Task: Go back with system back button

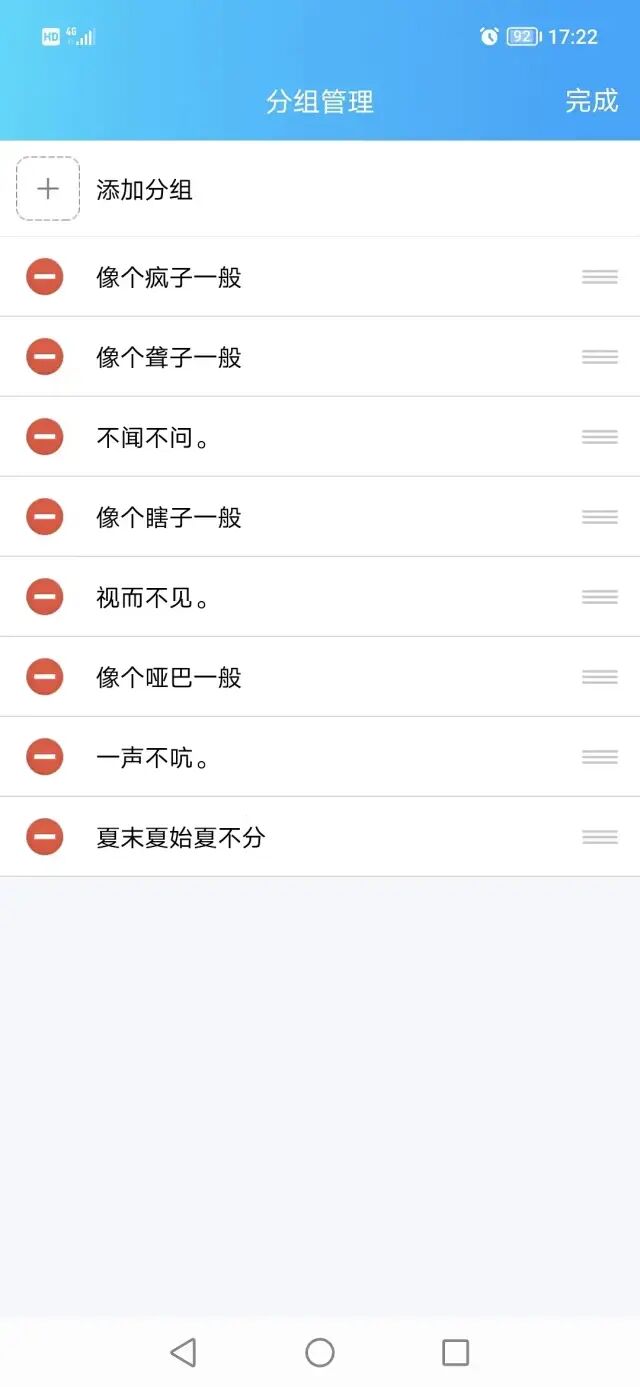Action: coord(183,1352)
